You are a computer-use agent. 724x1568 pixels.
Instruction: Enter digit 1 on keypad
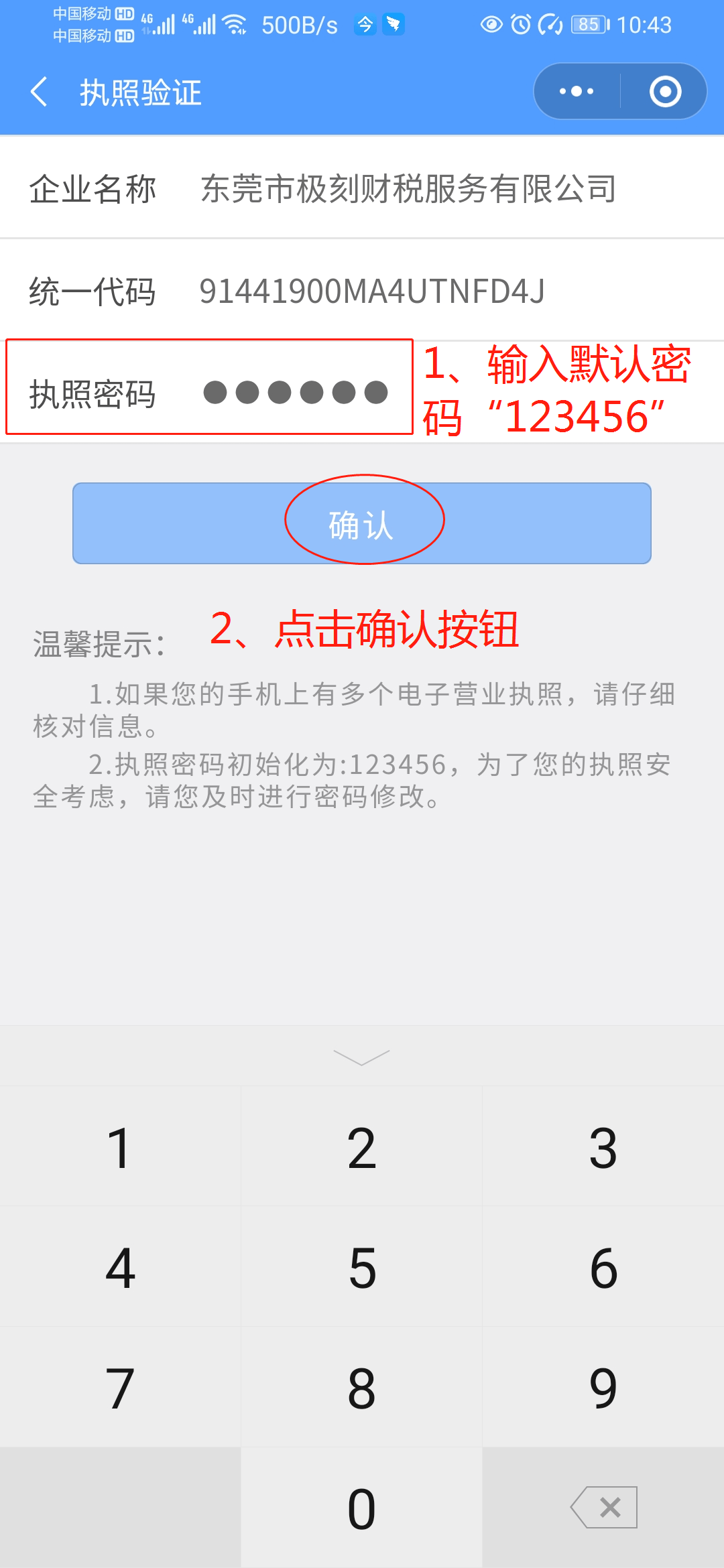click(x=120, y=1148)
